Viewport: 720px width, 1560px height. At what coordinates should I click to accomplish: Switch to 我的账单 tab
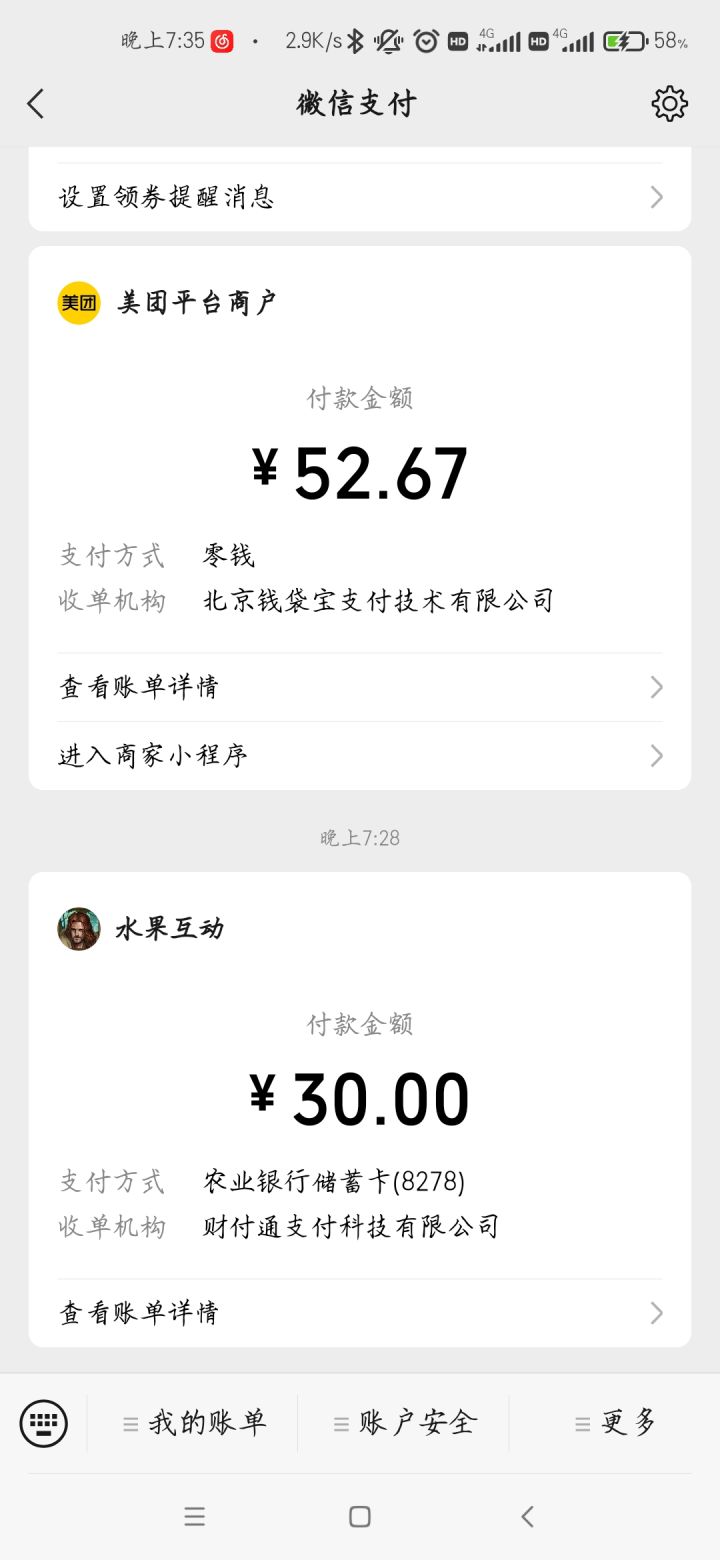[197, 1422]
